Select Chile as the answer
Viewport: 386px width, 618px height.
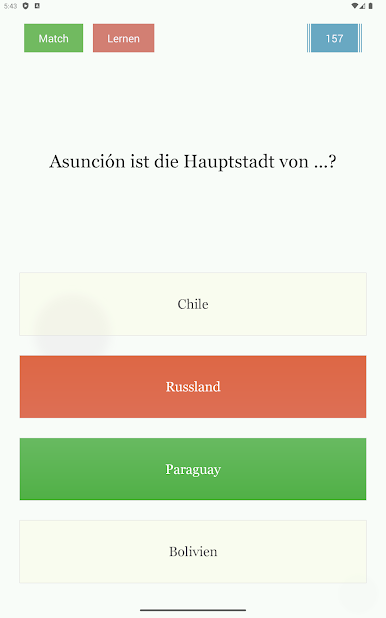point(193,304)
